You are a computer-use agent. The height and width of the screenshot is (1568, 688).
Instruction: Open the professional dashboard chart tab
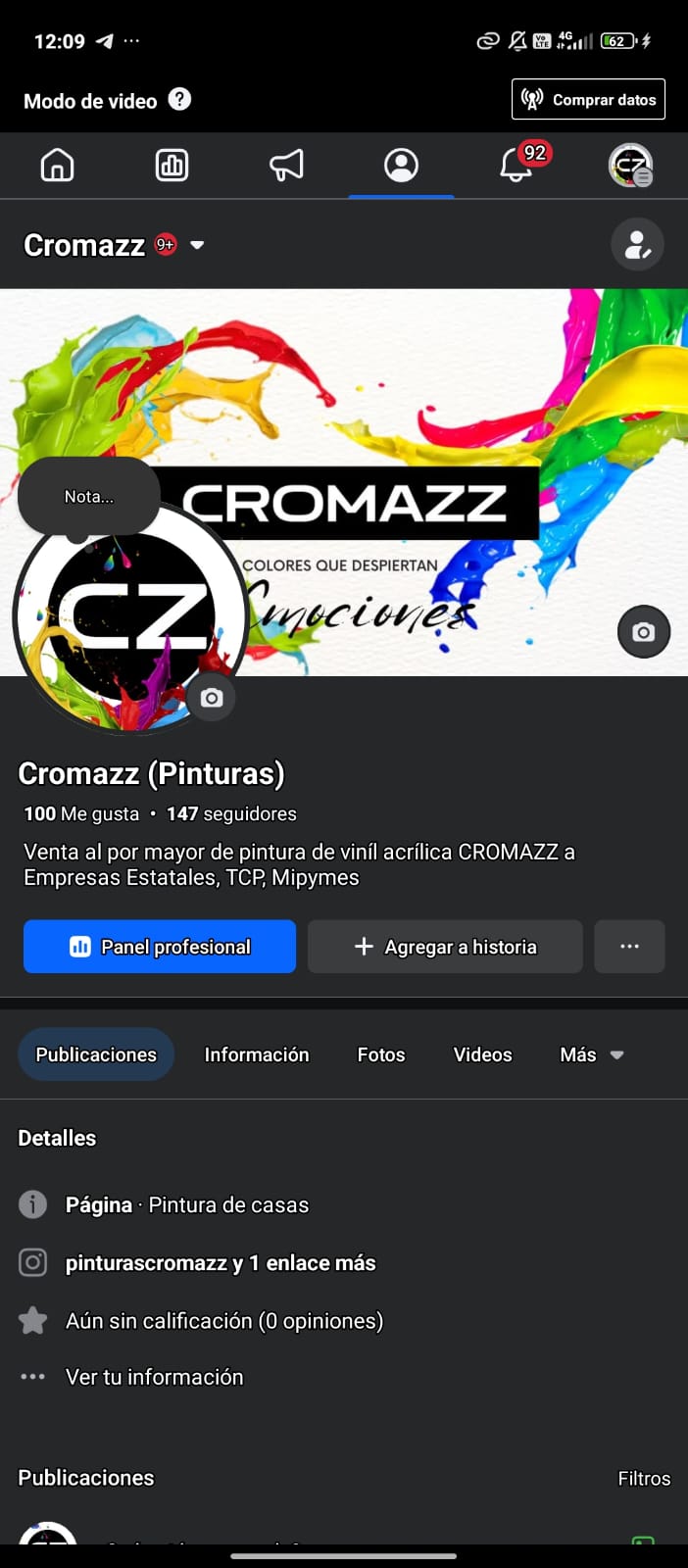(x=172, y=166)
